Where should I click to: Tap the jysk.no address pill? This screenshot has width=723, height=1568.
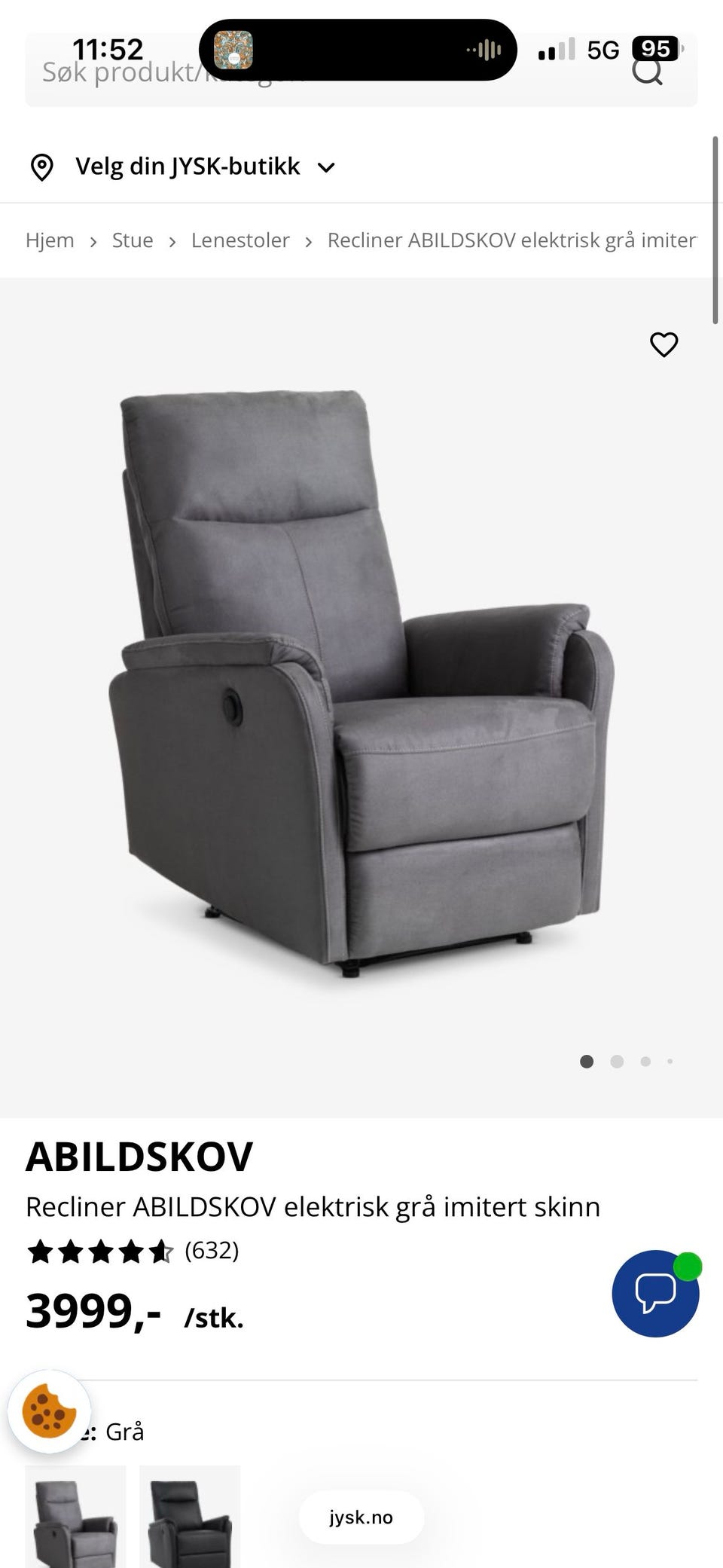click(361, 1517)
